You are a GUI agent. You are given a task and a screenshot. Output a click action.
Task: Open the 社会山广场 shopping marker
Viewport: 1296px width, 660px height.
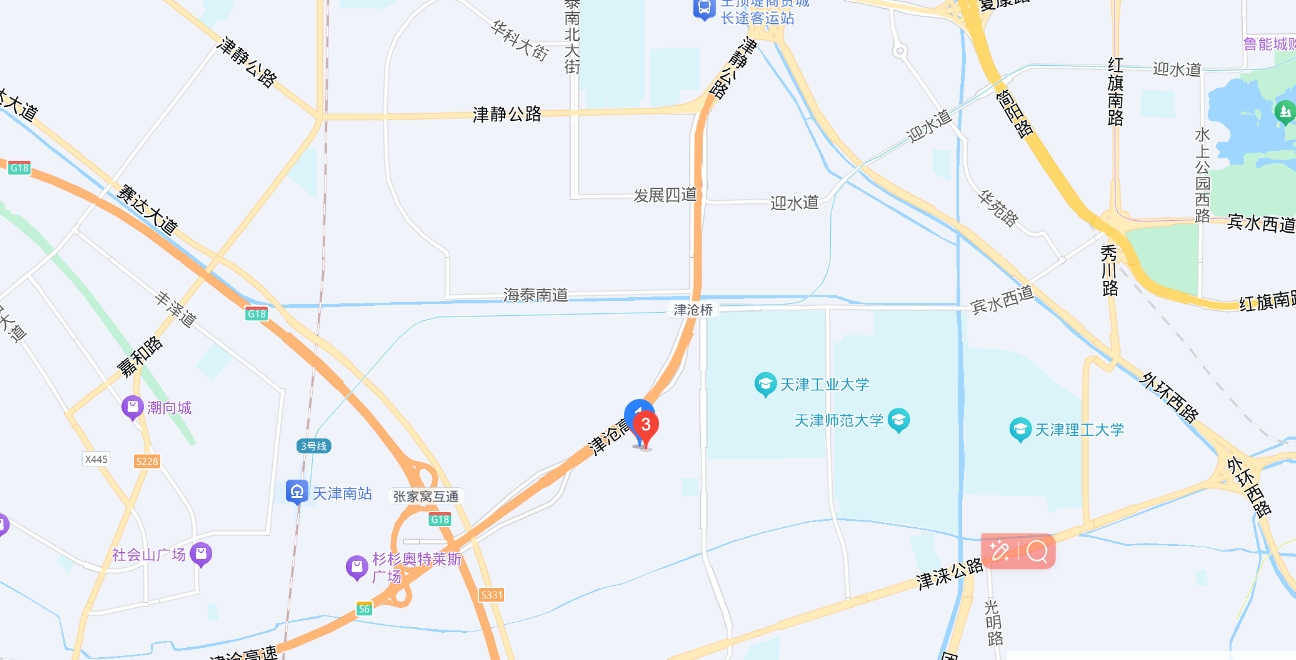[201, 554]
